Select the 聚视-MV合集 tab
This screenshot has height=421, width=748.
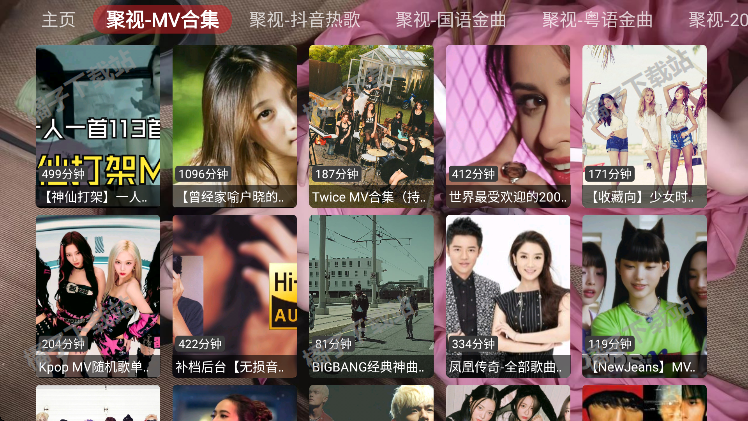[163, 19]
